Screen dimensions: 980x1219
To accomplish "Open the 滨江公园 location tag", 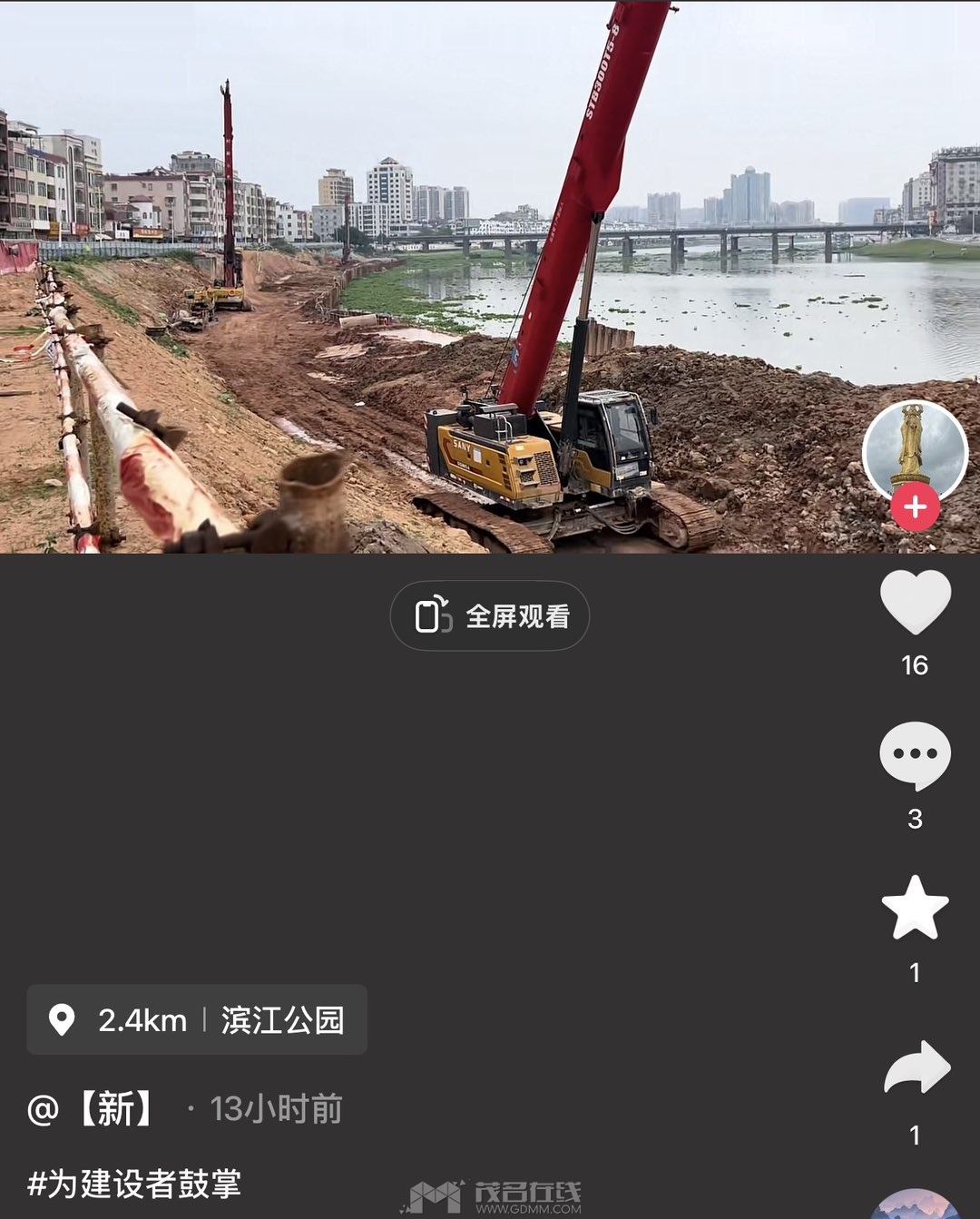I will click(x=197, y=1020).
